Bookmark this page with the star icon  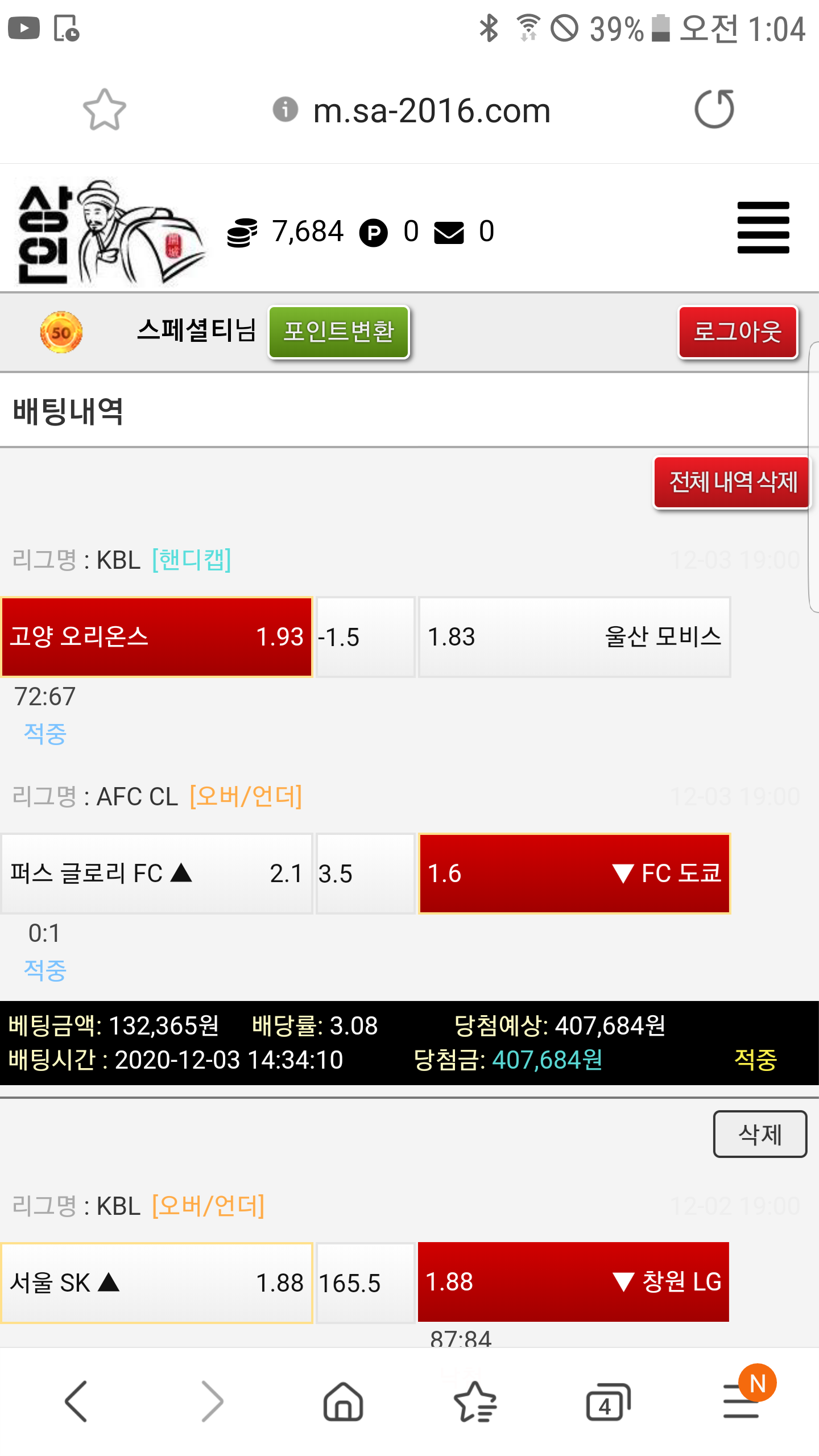click(104, 109)
